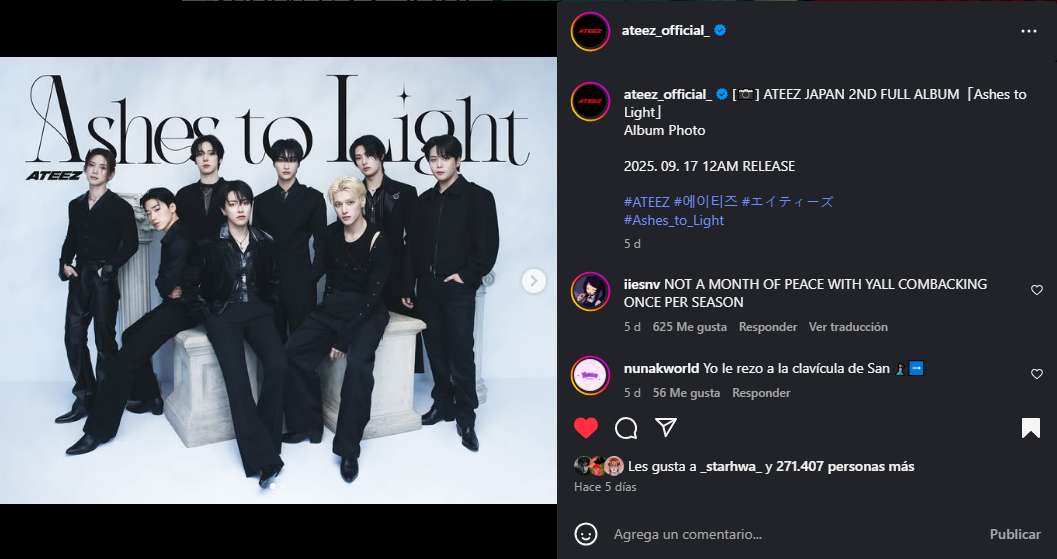
Task: Like nunakworld's comment
Action: [1037, 374]
